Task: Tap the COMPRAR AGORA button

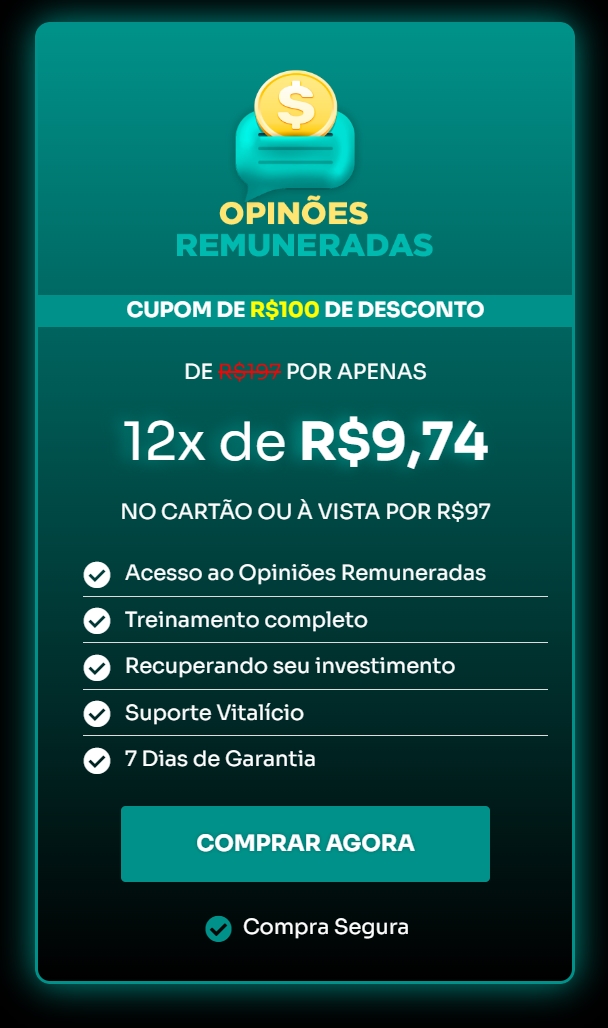Action: (x=305, y=844)
